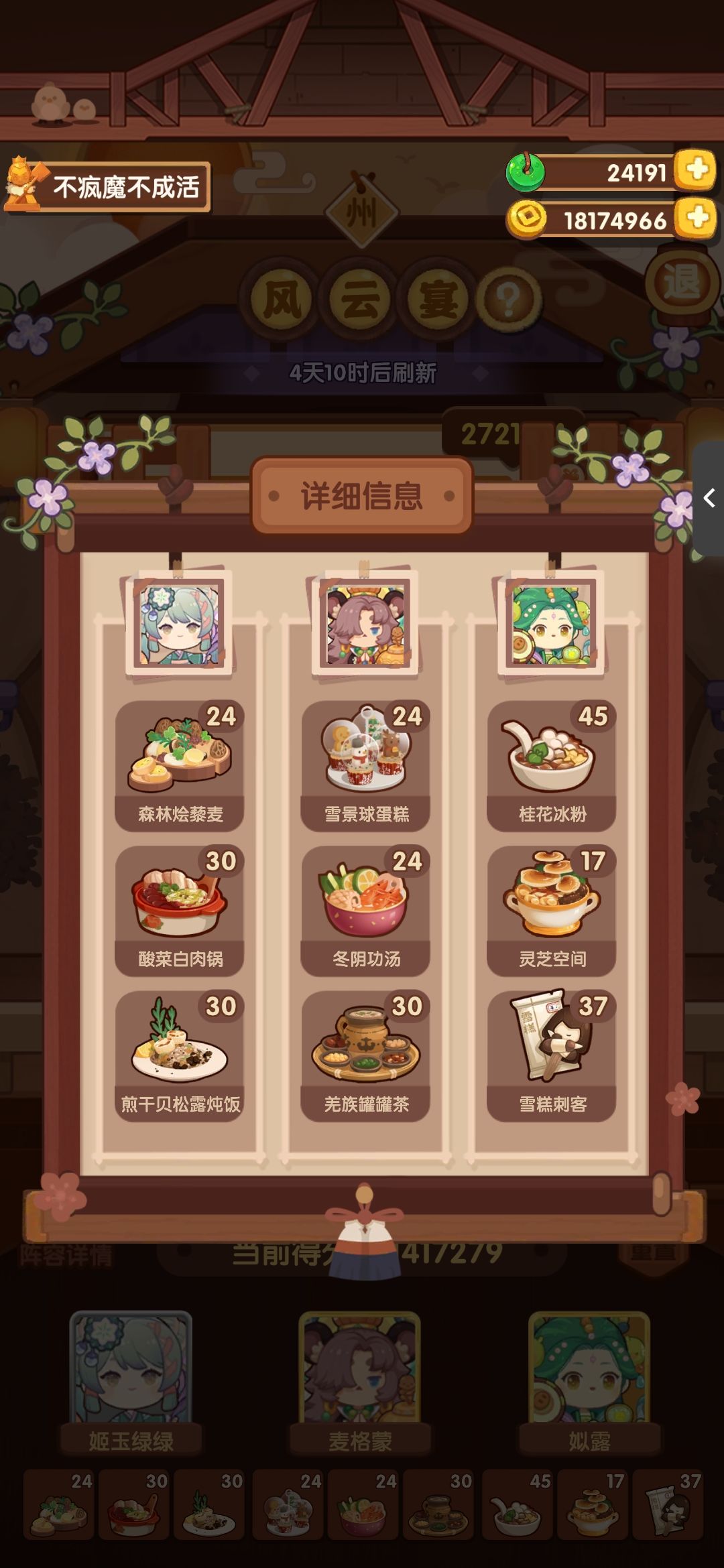Exit with the 退 button
724x1568 pixels.
(682, 281)
